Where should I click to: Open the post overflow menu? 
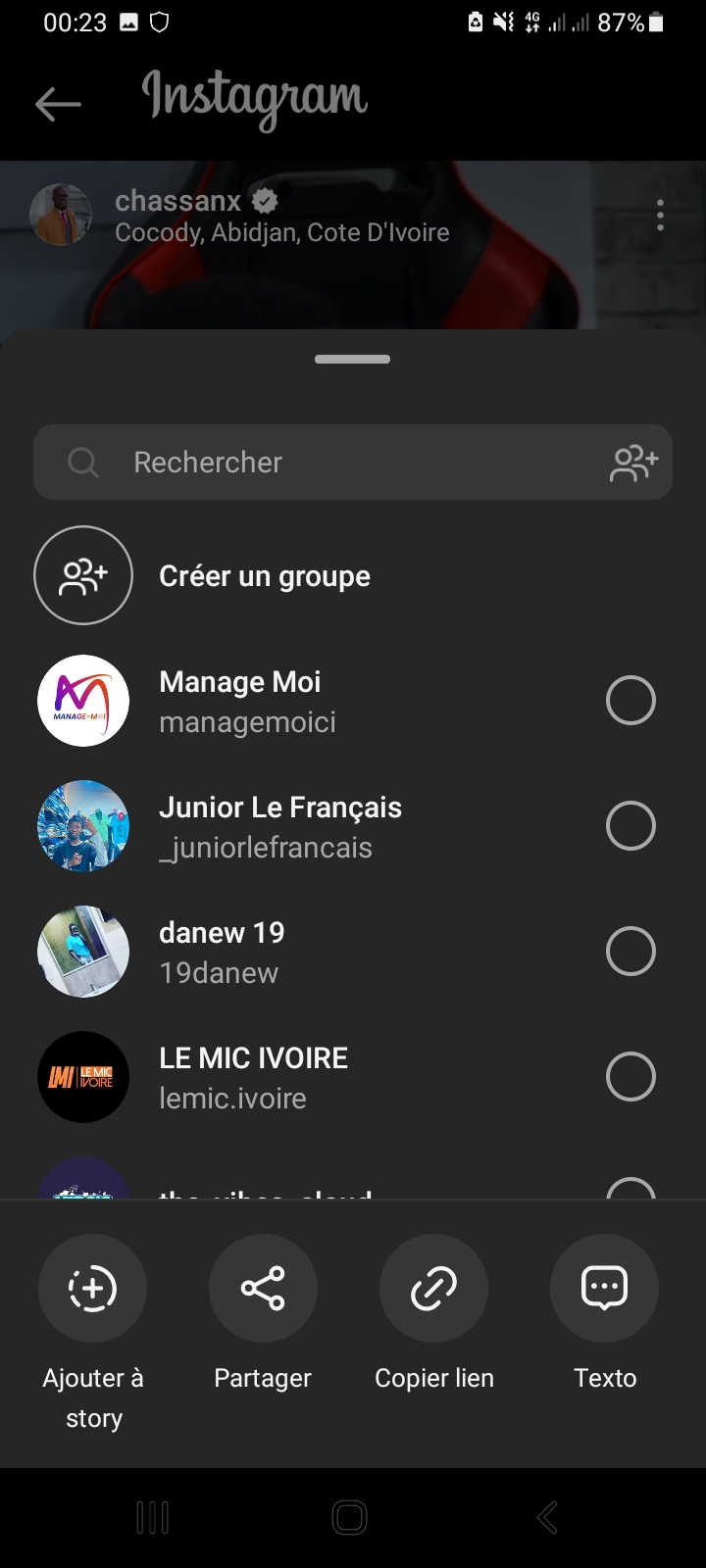click(660, 215)
